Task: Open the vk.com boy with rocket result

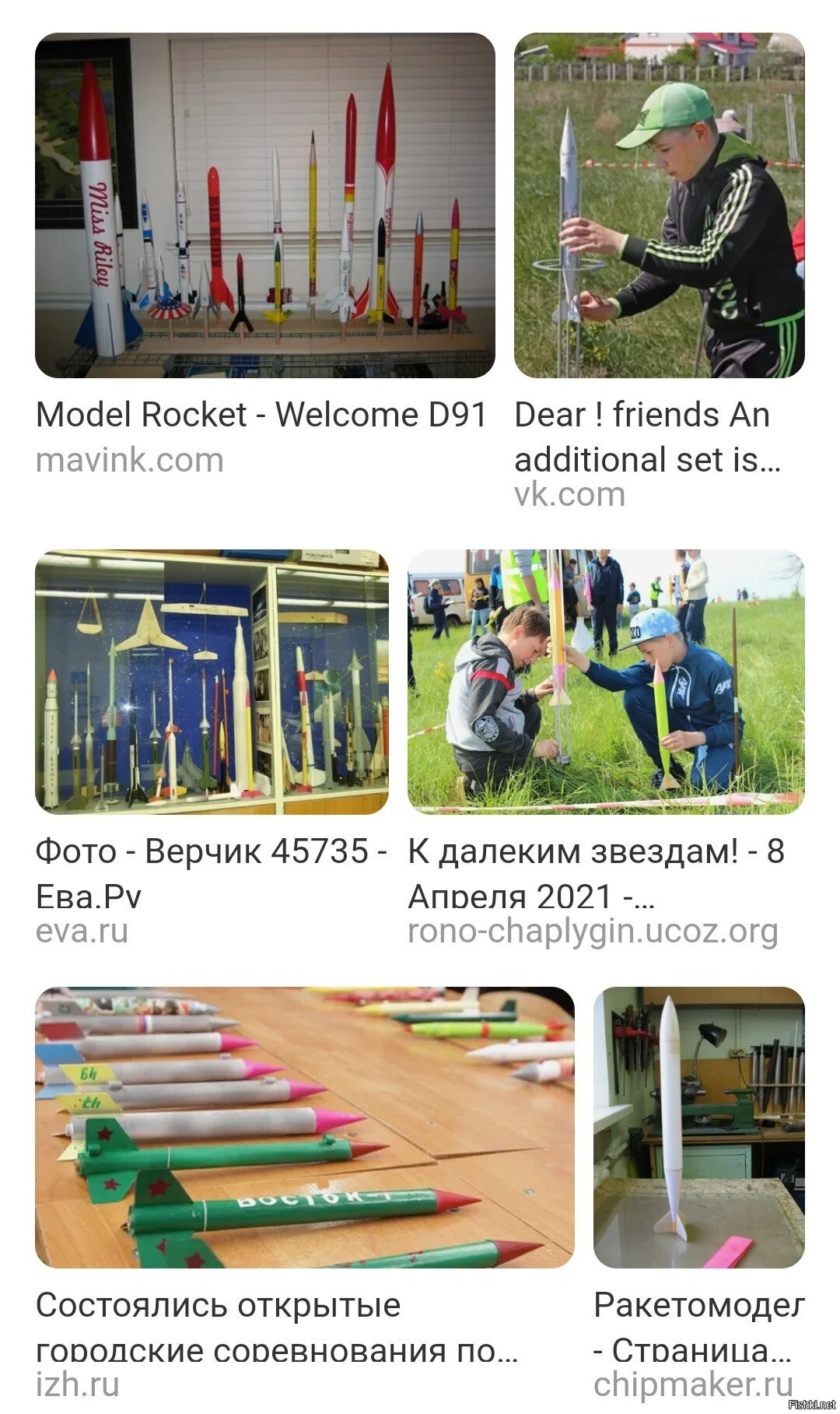Action: [x=659, y=205]
